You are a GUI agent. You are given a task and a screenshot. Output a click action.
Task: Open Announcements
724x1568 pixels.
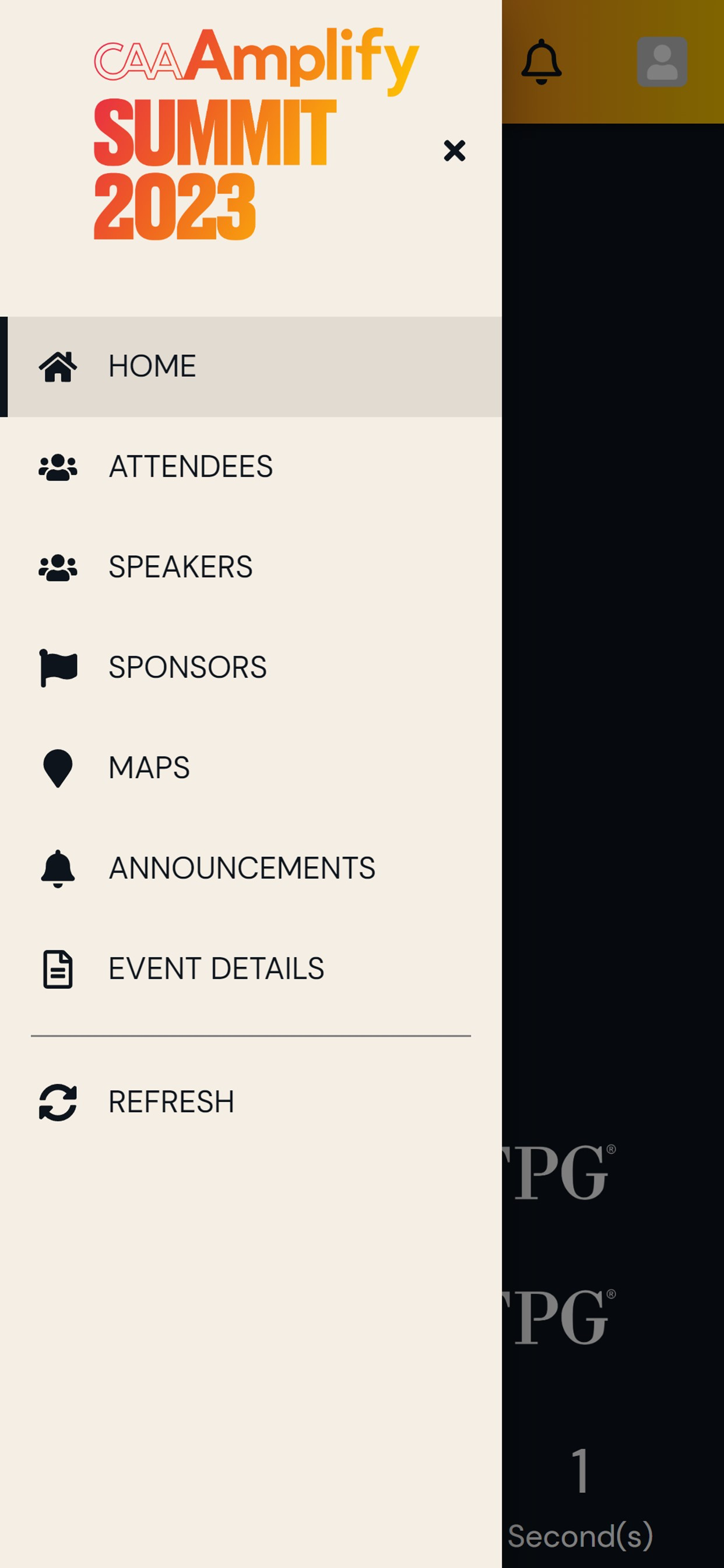point(251,869)
